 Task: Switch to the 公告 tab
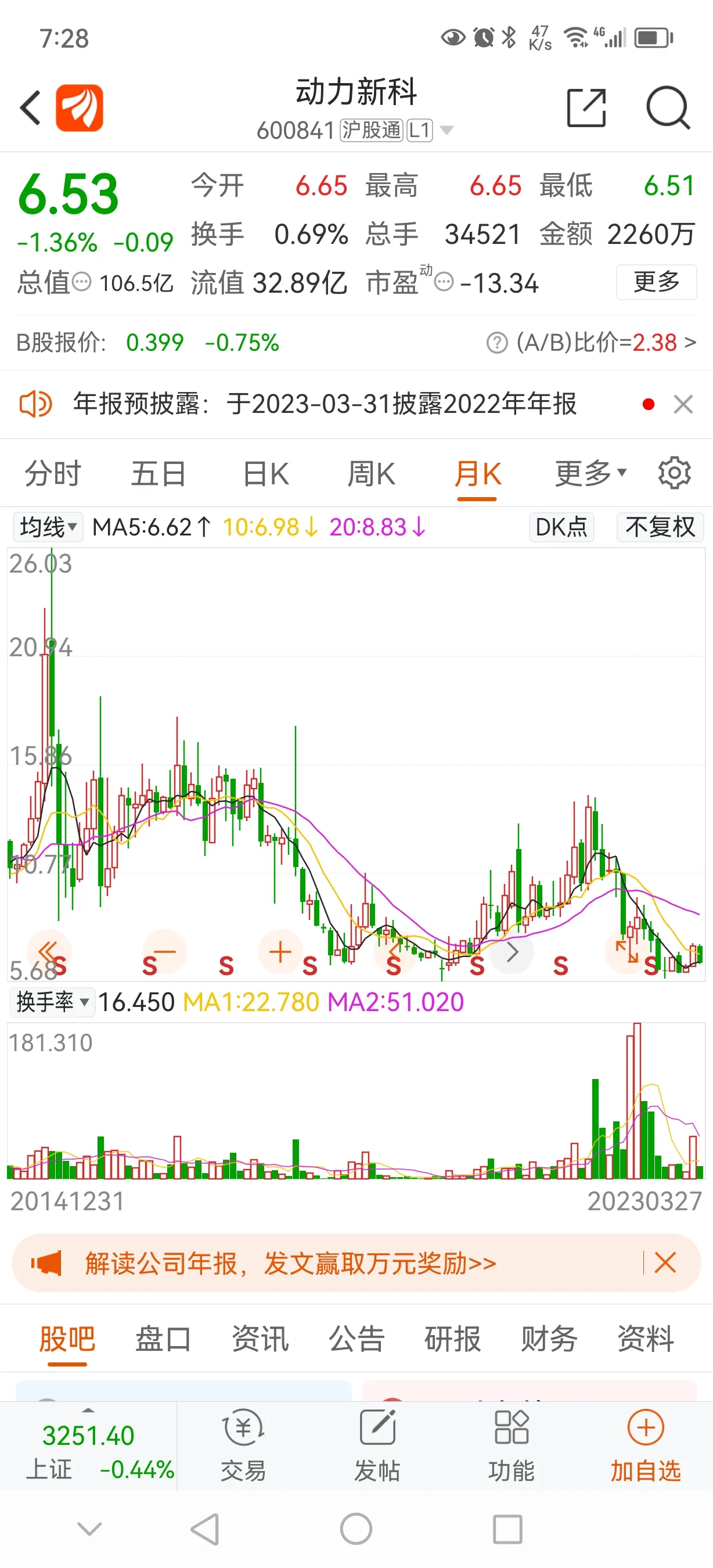pos(356,1339)
